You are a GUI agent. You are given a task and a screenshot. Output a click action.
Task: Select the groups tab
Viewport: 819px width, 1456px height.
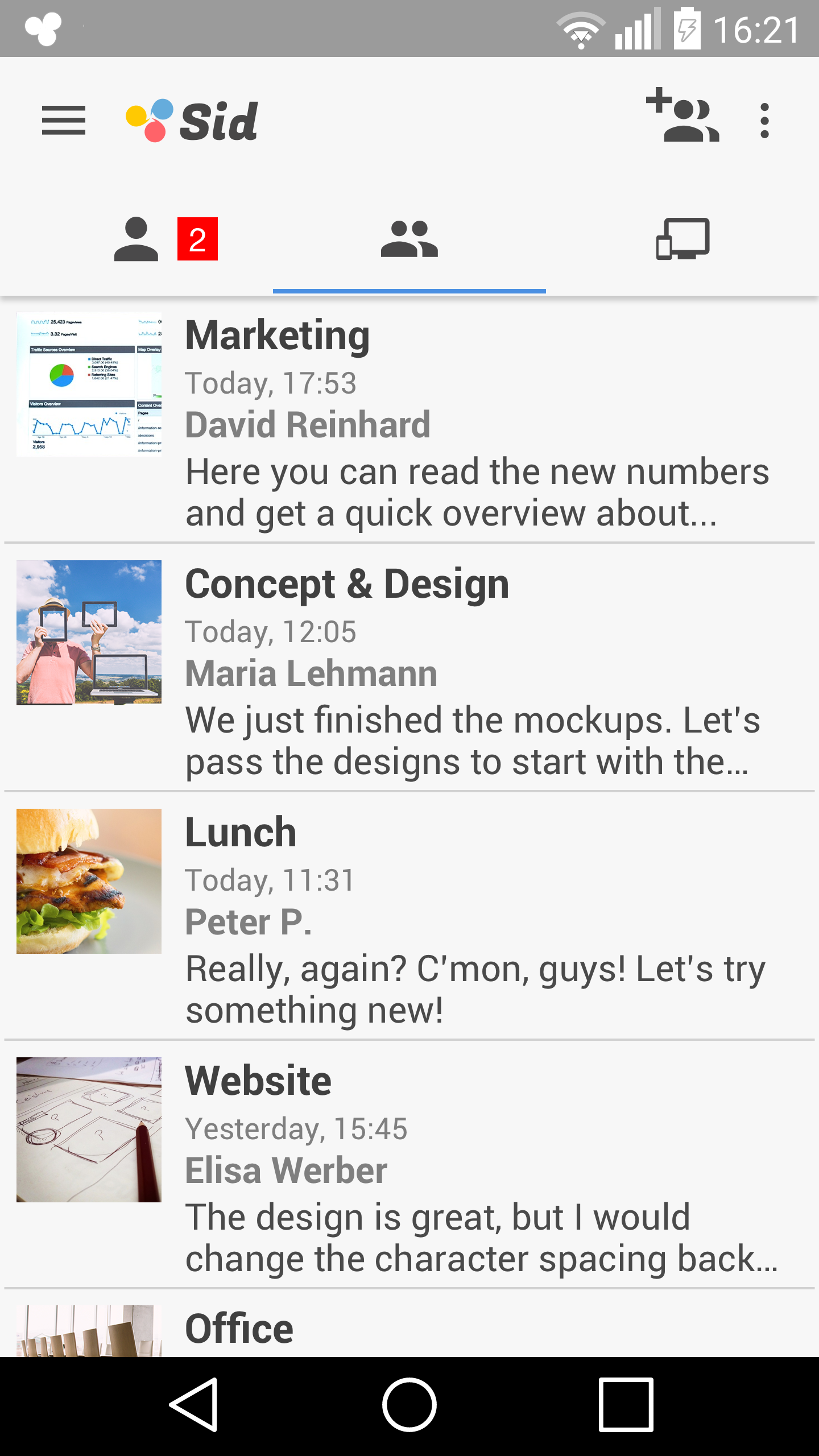[x=409, y=239]
